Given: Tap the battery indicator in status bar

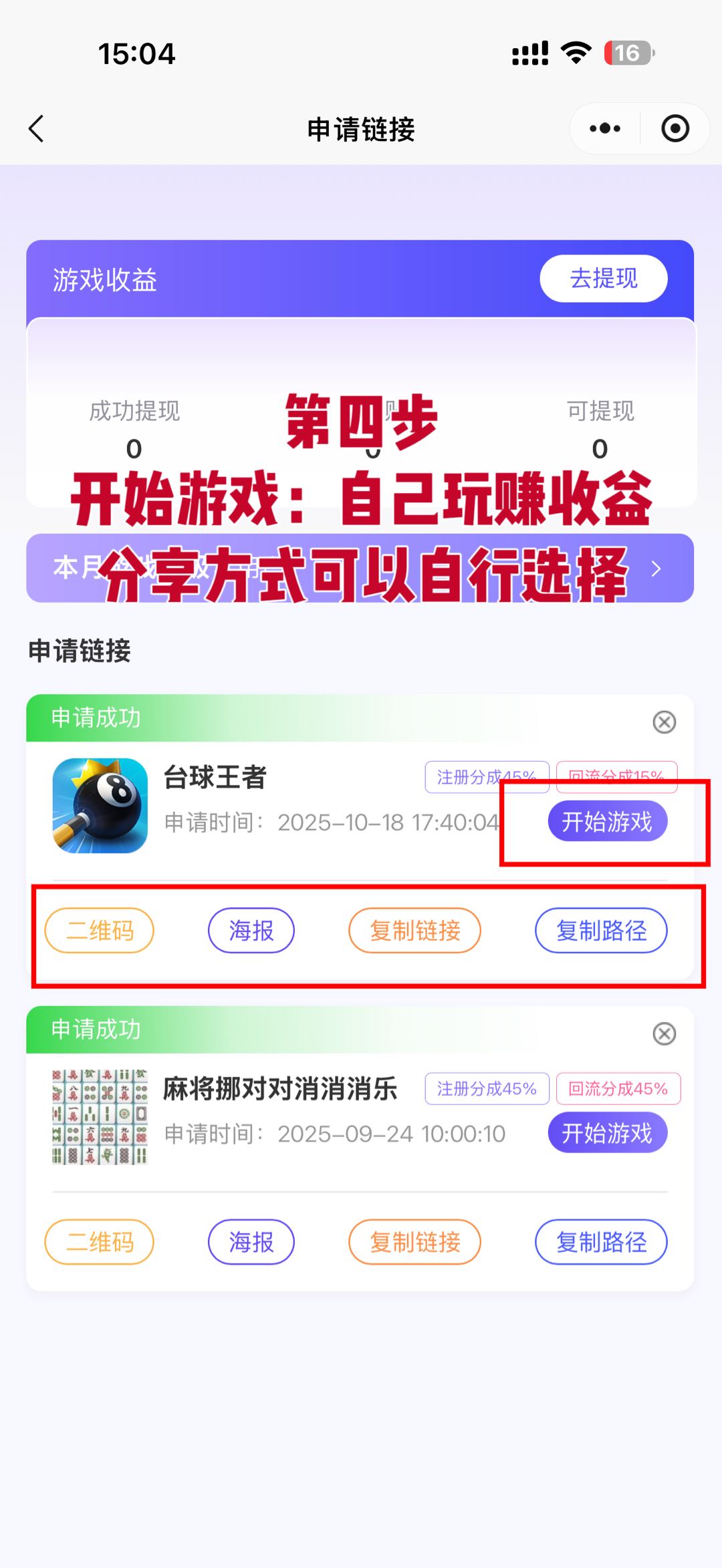Looking at the screenshot, I should pos(628,53).
